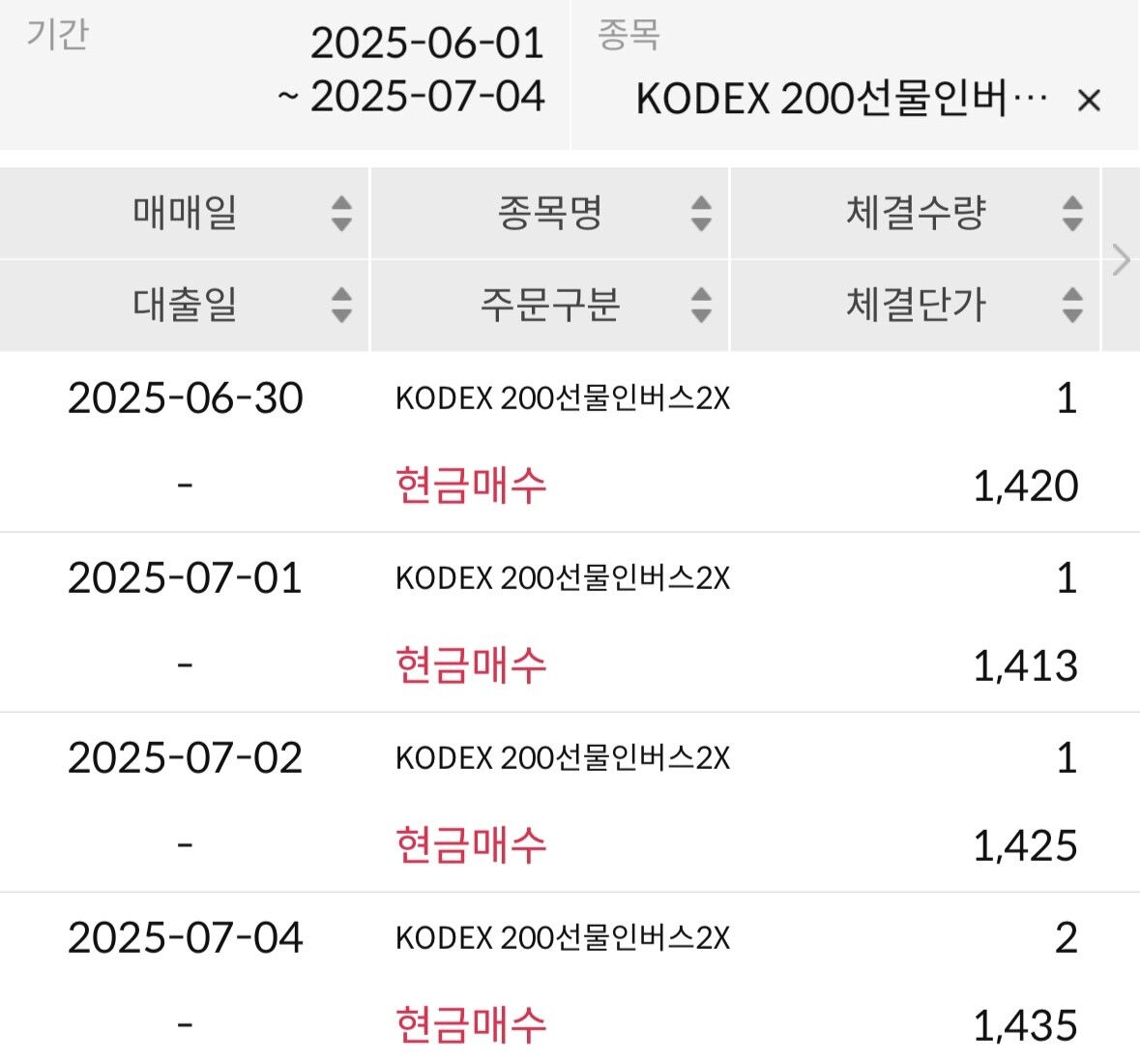
Task: Clear the KODEX 200선물인버 종목 filter
Action: [x=1089, y=101]
